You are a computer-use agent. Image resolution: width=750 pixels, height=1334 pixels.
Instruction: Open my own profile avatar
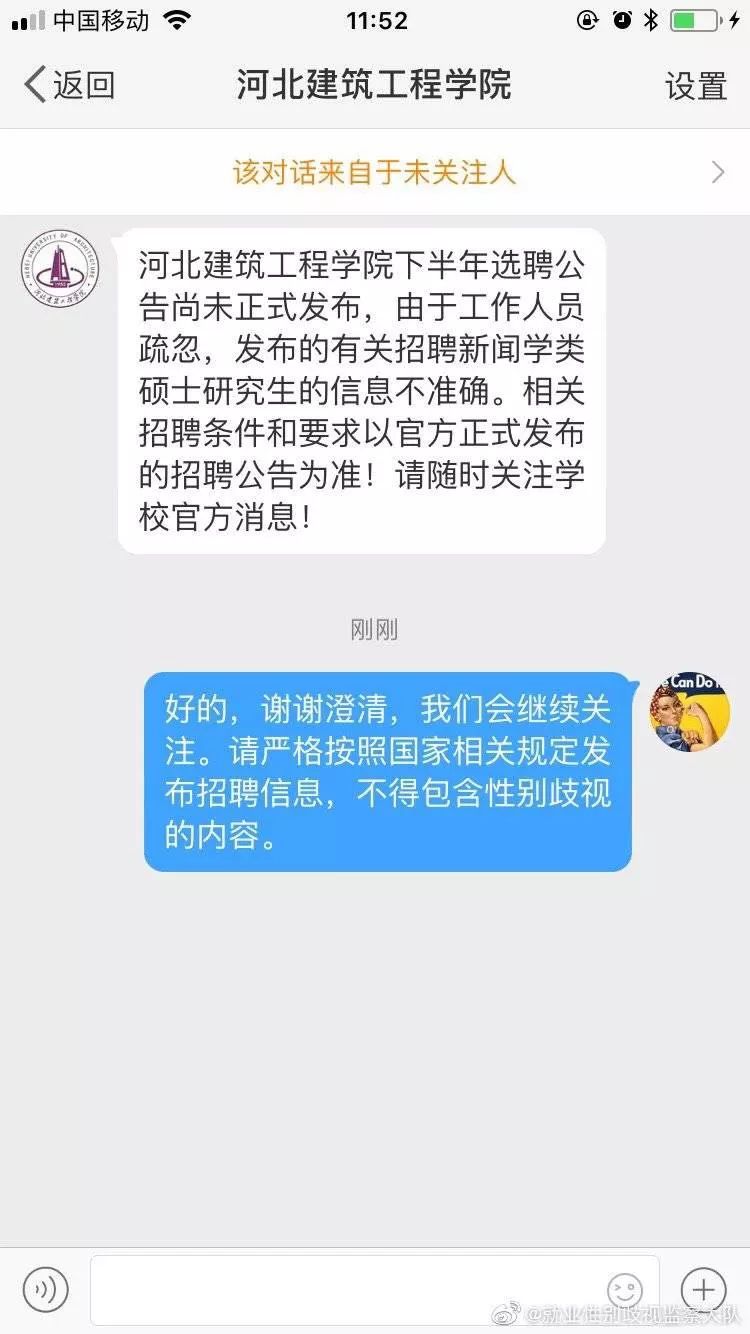coord(689,711)
